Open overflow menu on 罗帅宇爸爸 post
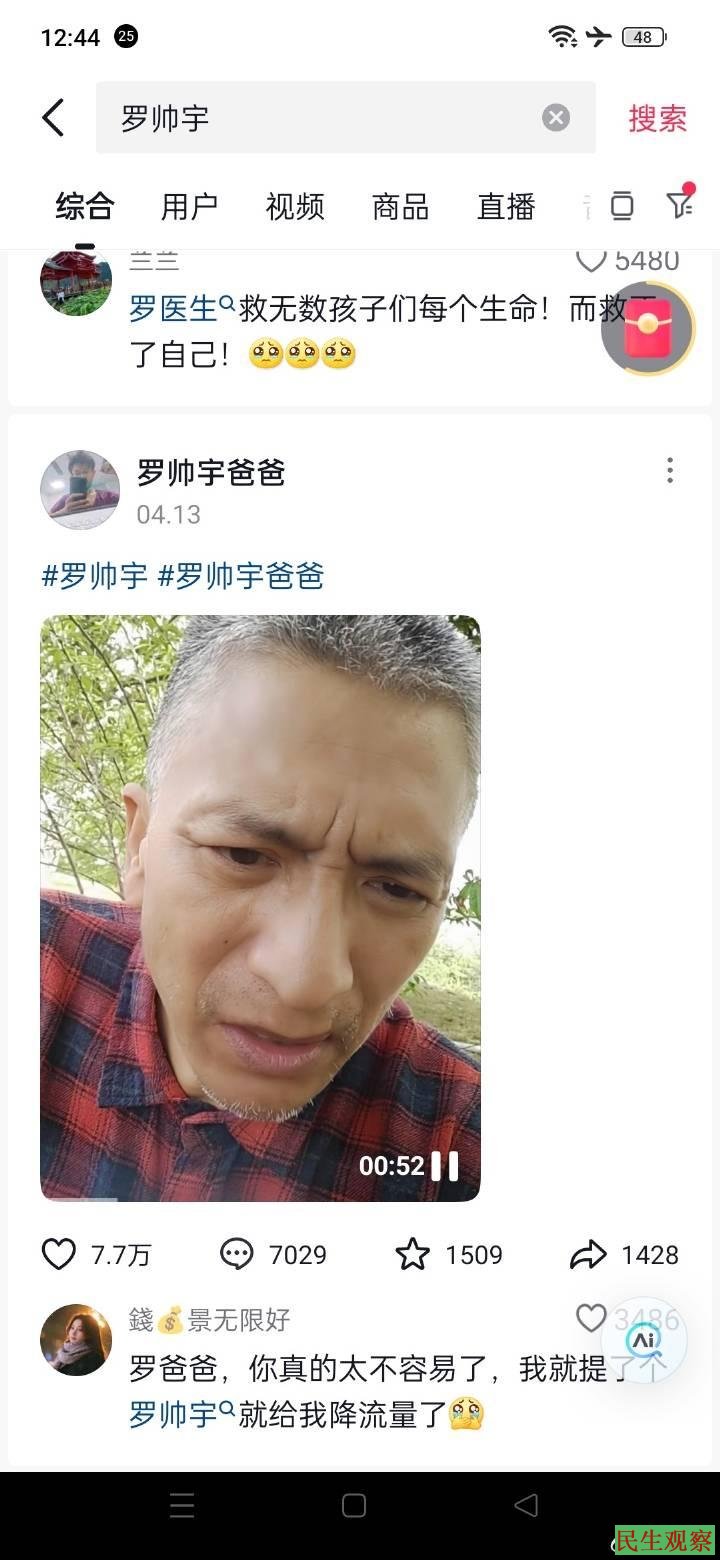This screenshot has width=720, height=1560. coord(670,470)
